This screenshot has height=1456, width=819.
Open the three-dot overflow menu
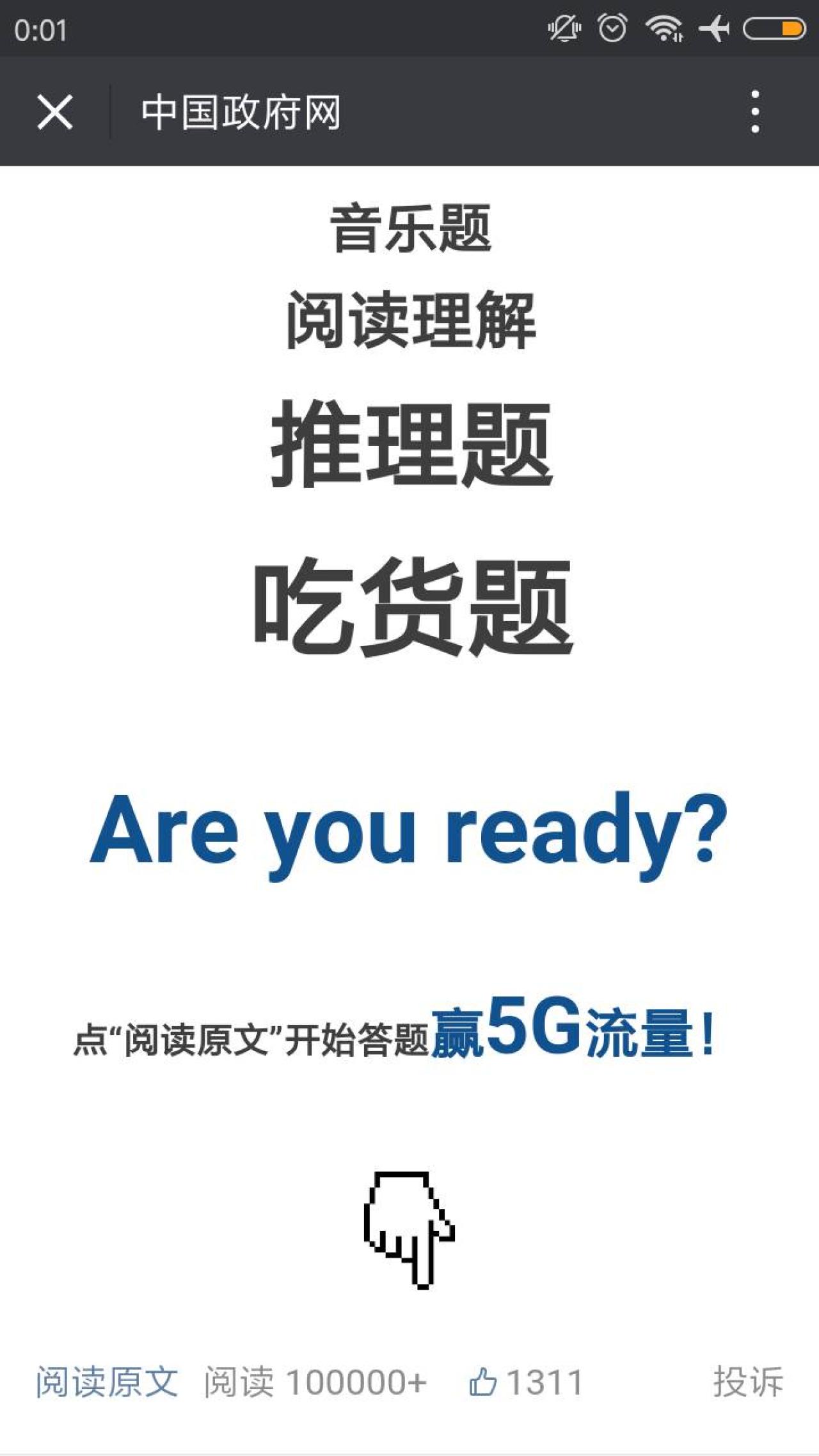(x=755, y=112)
